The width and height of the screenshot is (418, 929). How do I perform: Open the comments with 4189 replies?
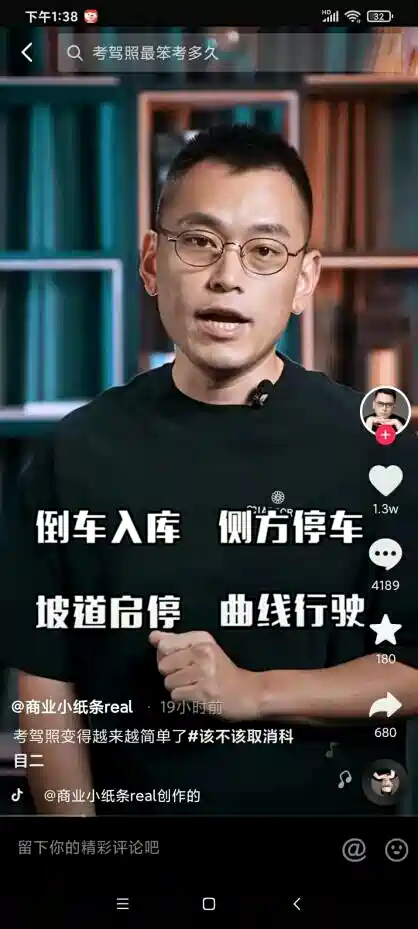(x=385, y=555)
